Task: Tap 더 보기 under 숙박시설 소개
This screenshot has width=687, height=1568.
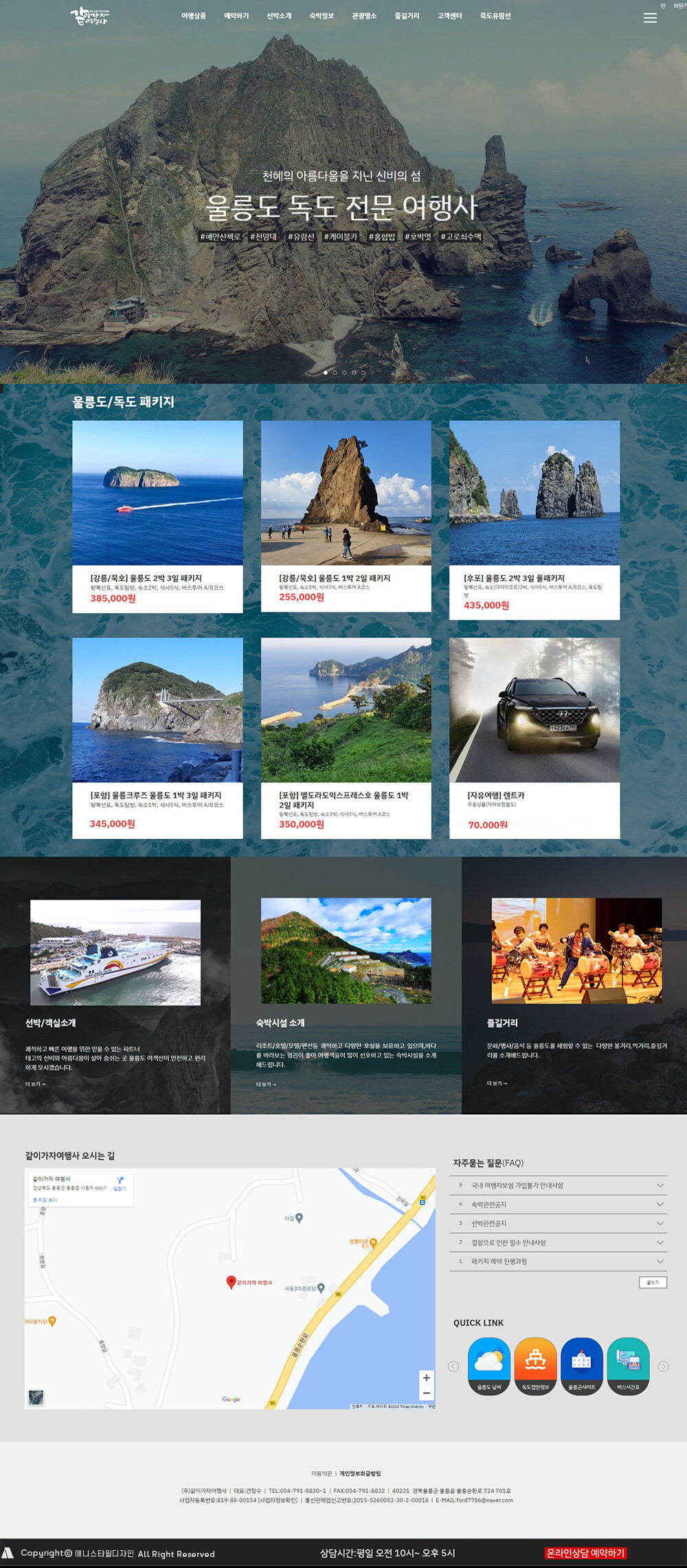Action: [x=266, y=1084]
